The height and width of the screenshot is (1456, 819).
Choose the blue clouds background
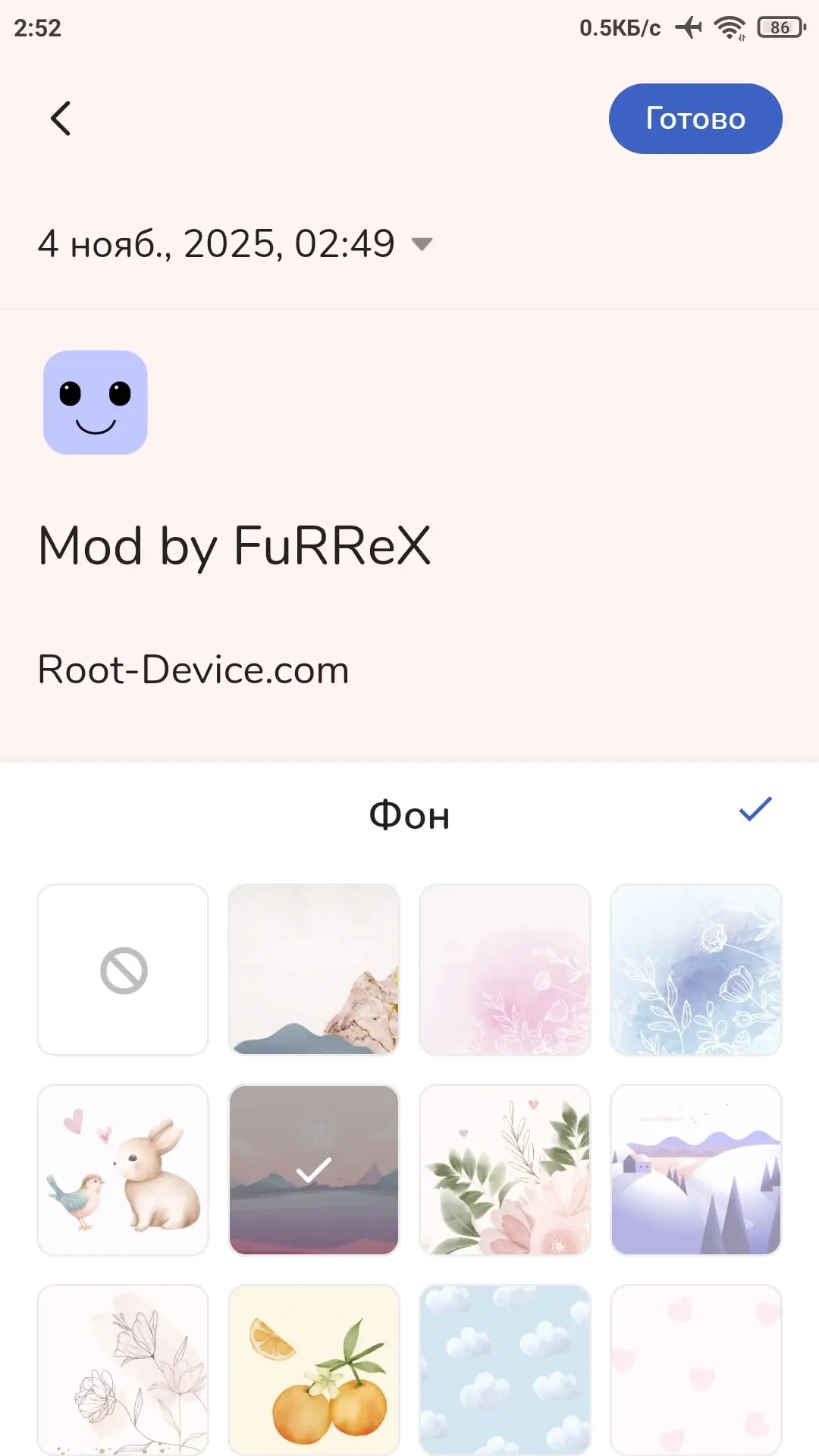[505, 1369]
